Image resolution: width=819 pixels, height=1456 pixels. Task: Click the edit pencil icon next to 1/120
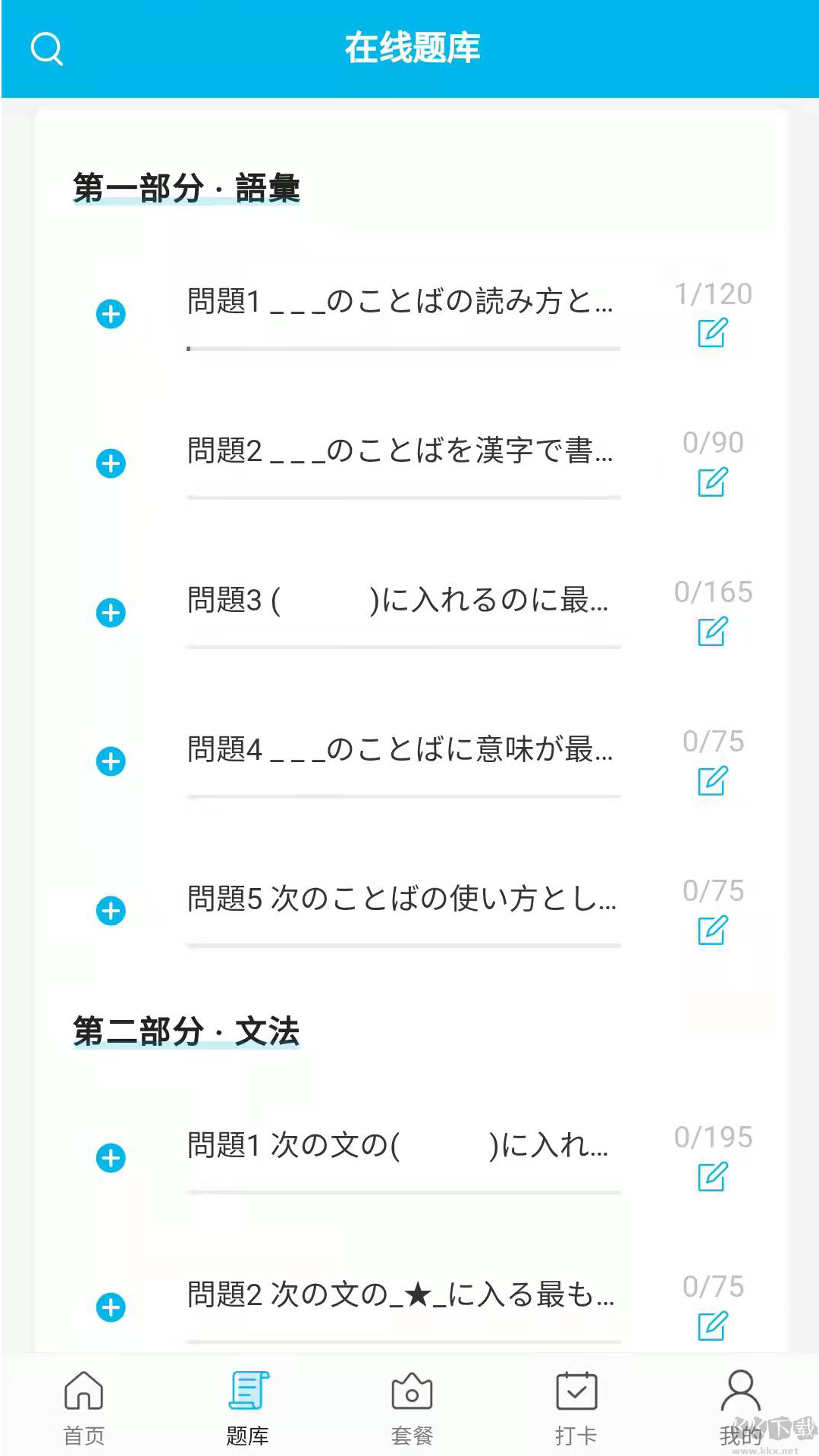(x=711, y=332)
